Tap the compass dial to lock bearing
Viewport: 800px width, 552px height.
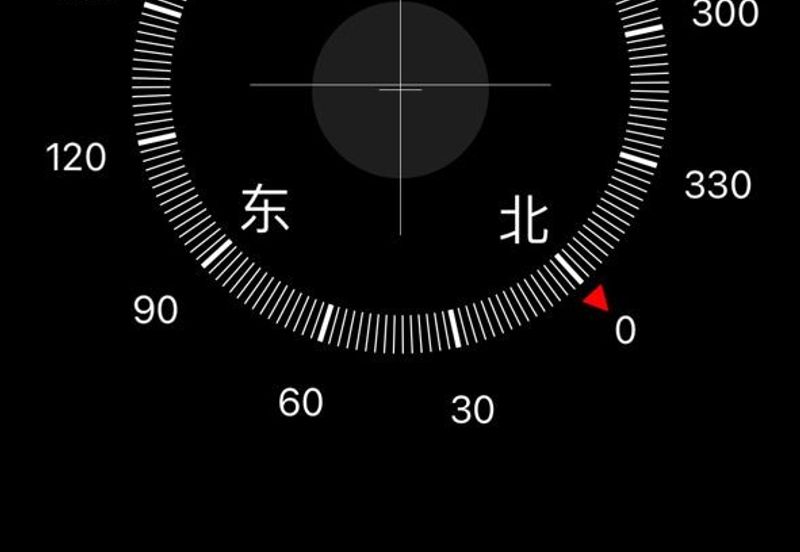click(400, 150)
